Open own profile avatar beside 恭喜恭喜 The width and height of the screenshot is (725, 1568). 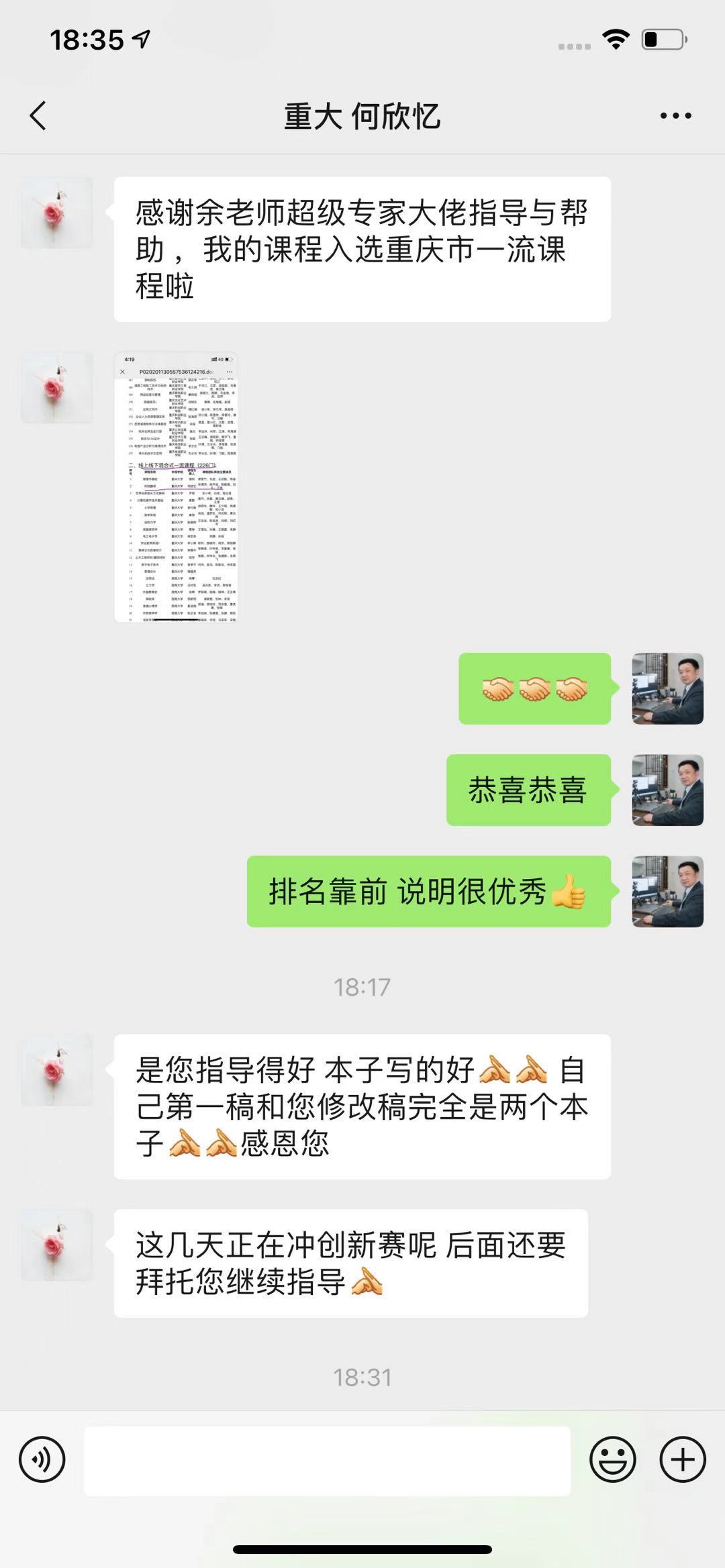tap(667, 790)
